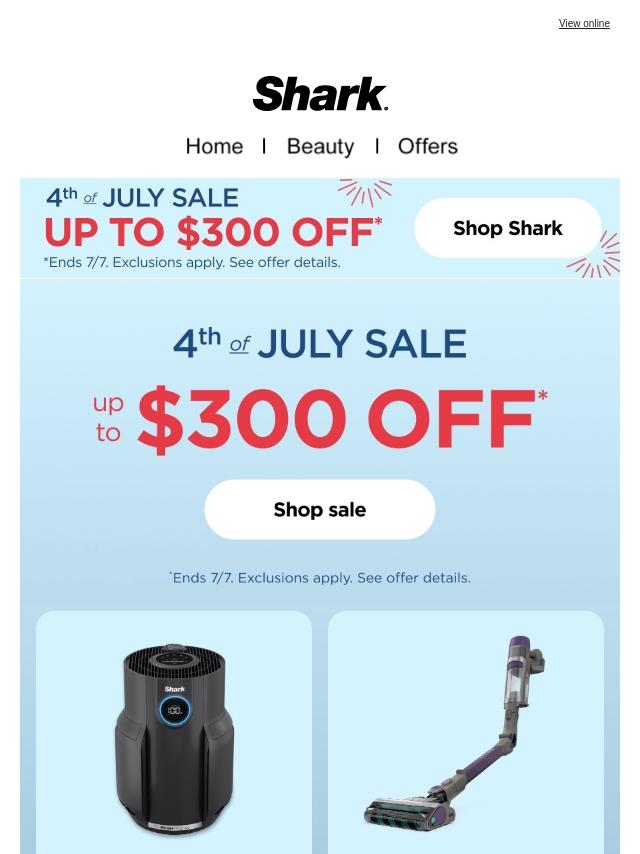Browse the Offers page
The width and height of the screenshot is (640, 854).
tap(427, 146)
